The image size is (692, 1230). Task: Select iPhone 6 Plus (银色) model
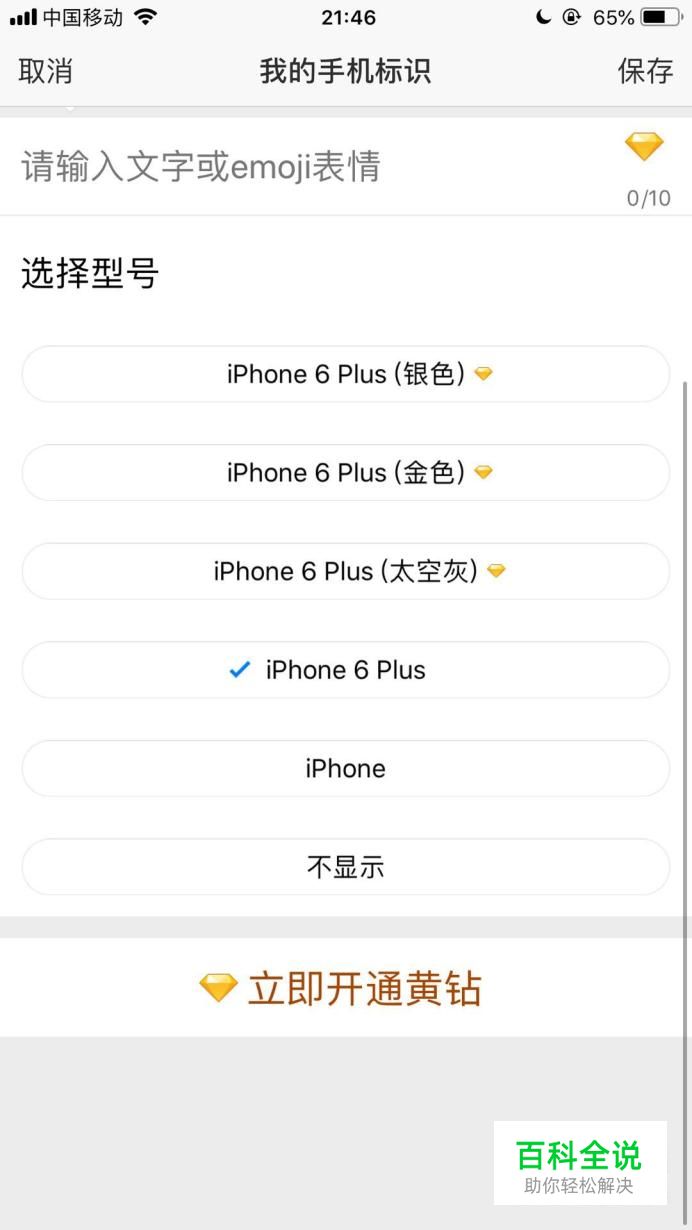click(x=345, y=374)
